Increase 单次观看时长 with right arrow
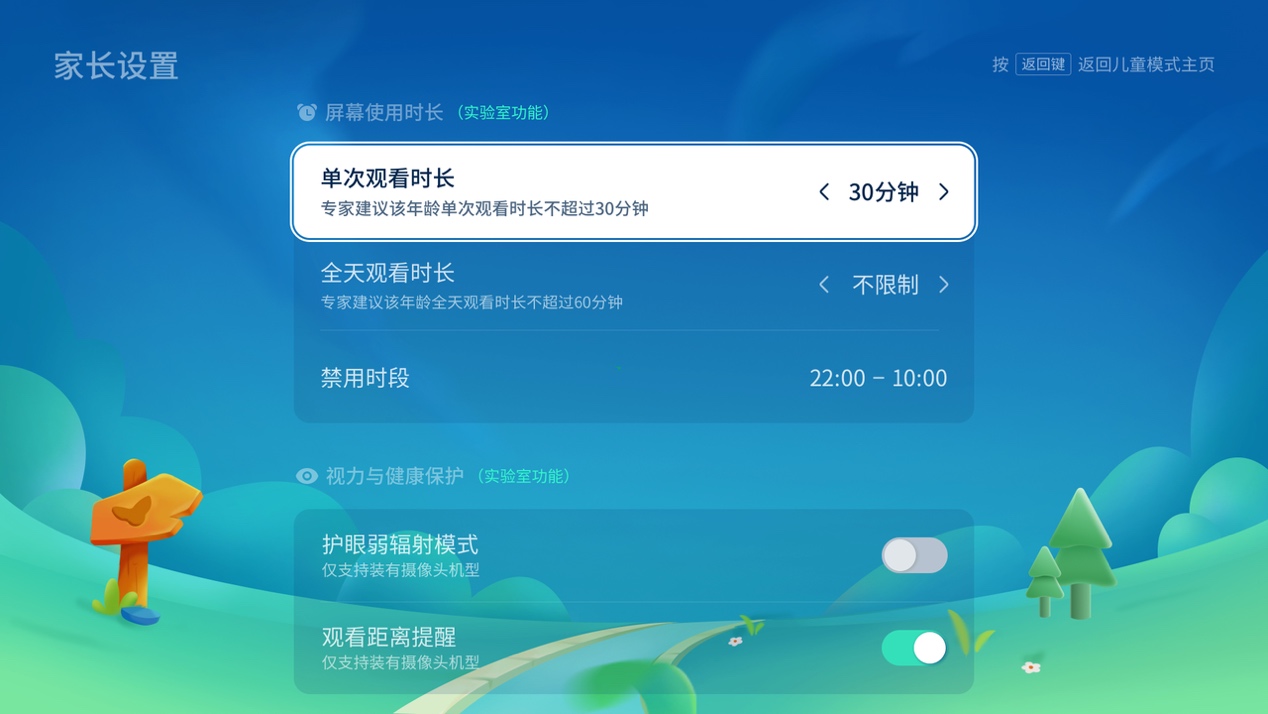This screenshot has height=714, width=1268. point(944,192)
